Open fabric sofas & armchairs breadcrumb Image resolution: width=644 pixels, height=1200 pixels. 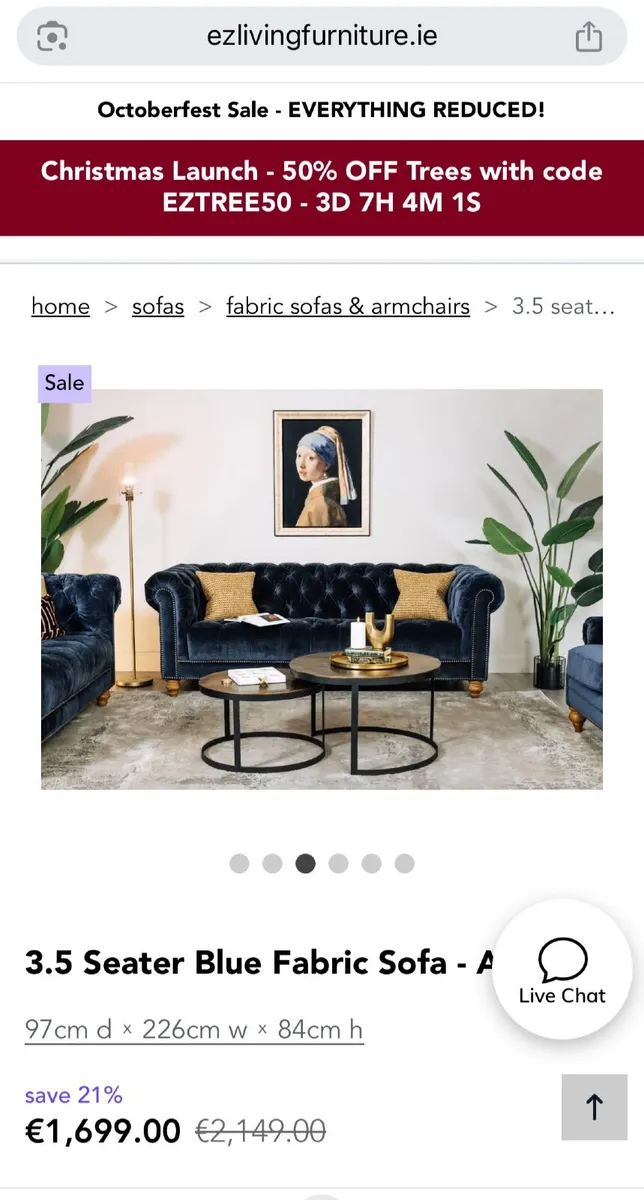[x=347, y=306]
